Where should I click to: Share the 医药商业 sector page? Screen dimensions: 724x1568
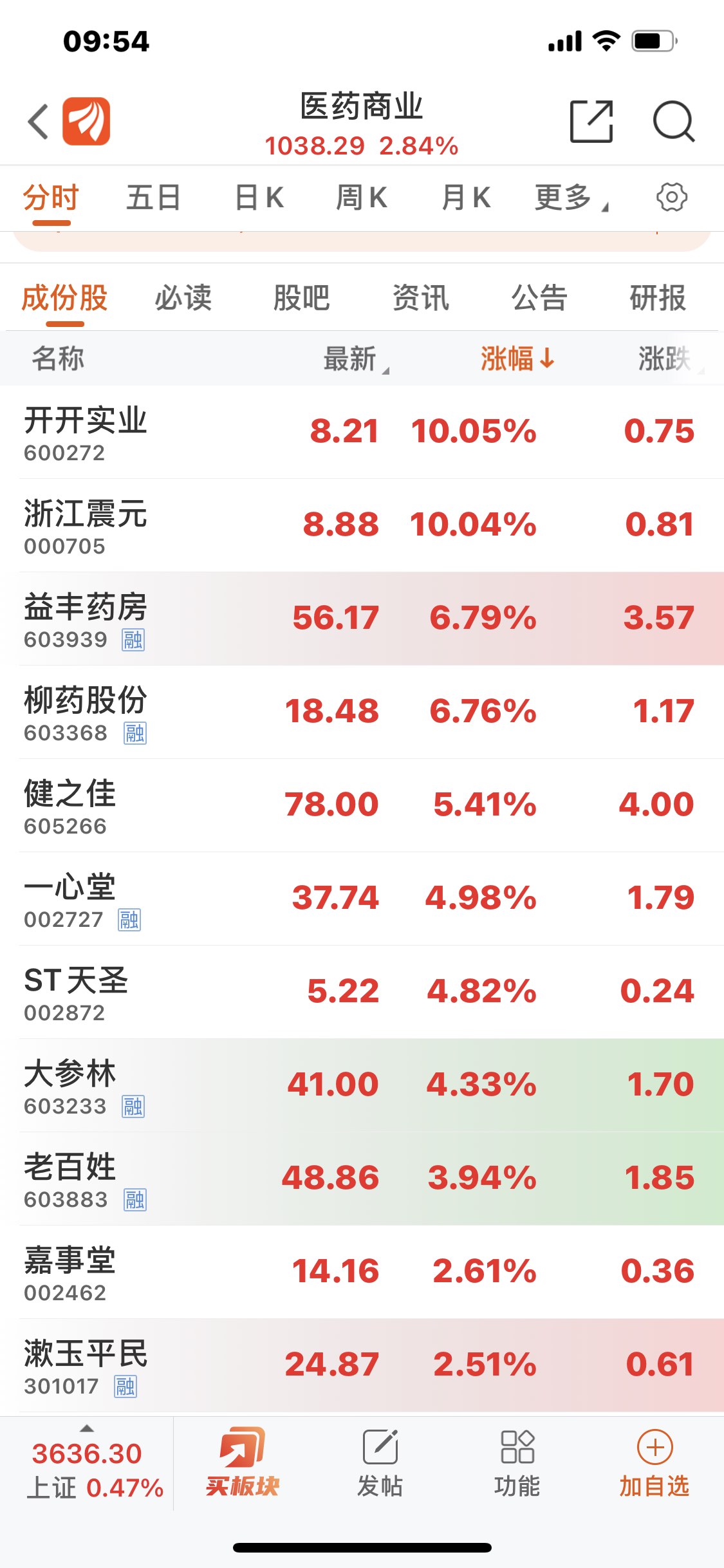(591, 121)
